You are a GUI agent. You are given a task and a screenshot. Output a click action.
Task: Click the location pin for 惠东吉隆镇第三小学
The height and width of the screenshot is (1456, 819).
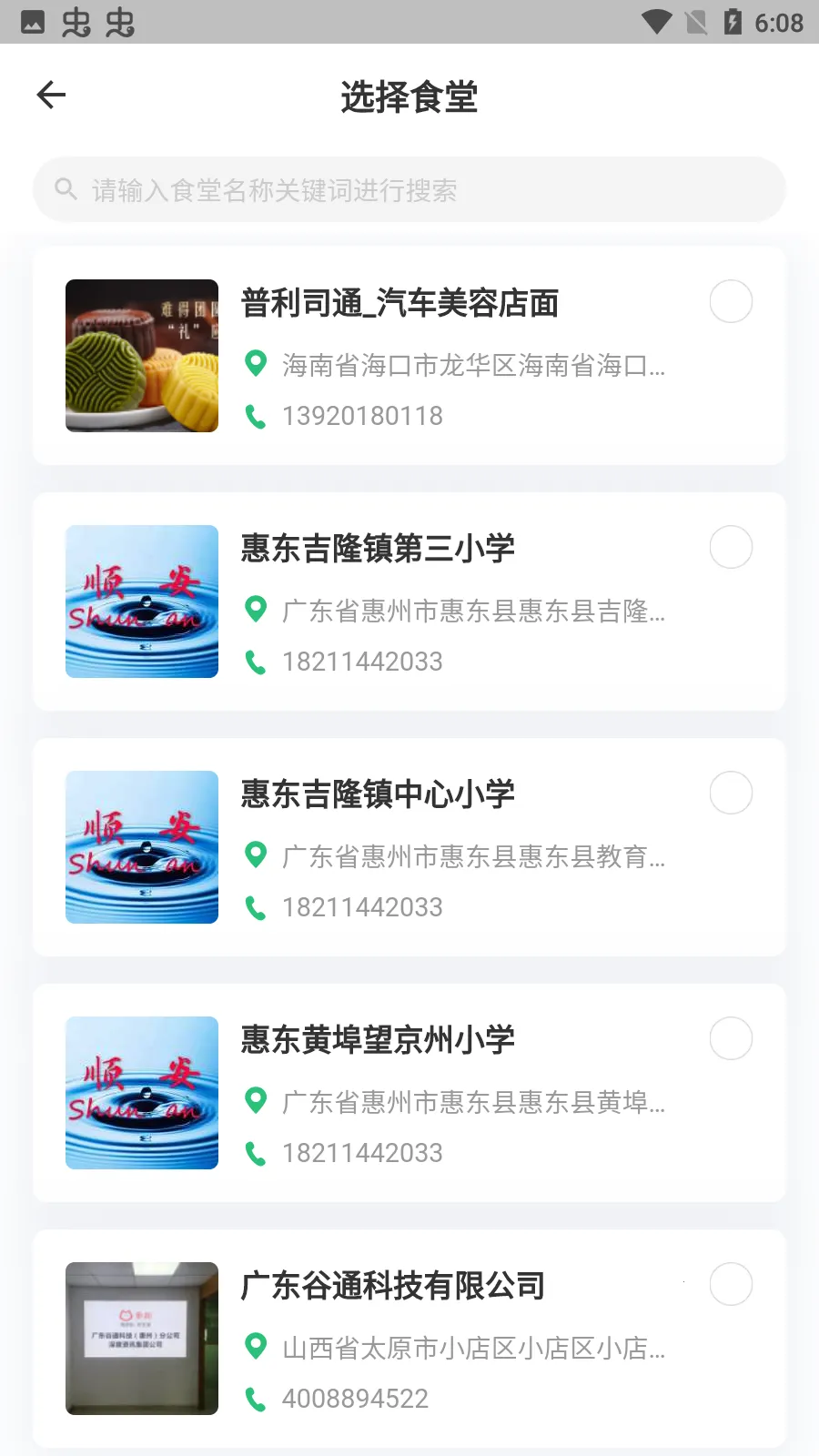[255, 610]
